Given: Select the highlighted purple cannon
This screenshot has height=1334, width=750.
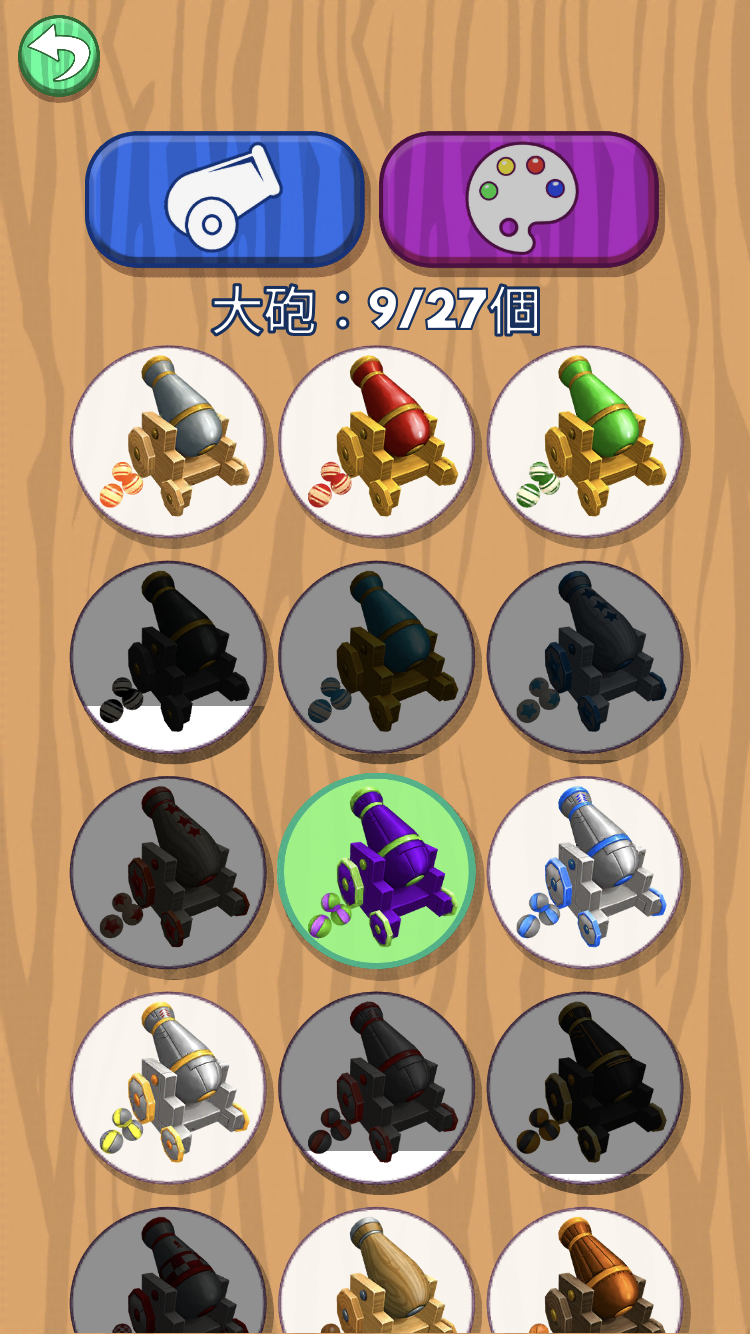Looking at the screenshot, I should (377, 872).
